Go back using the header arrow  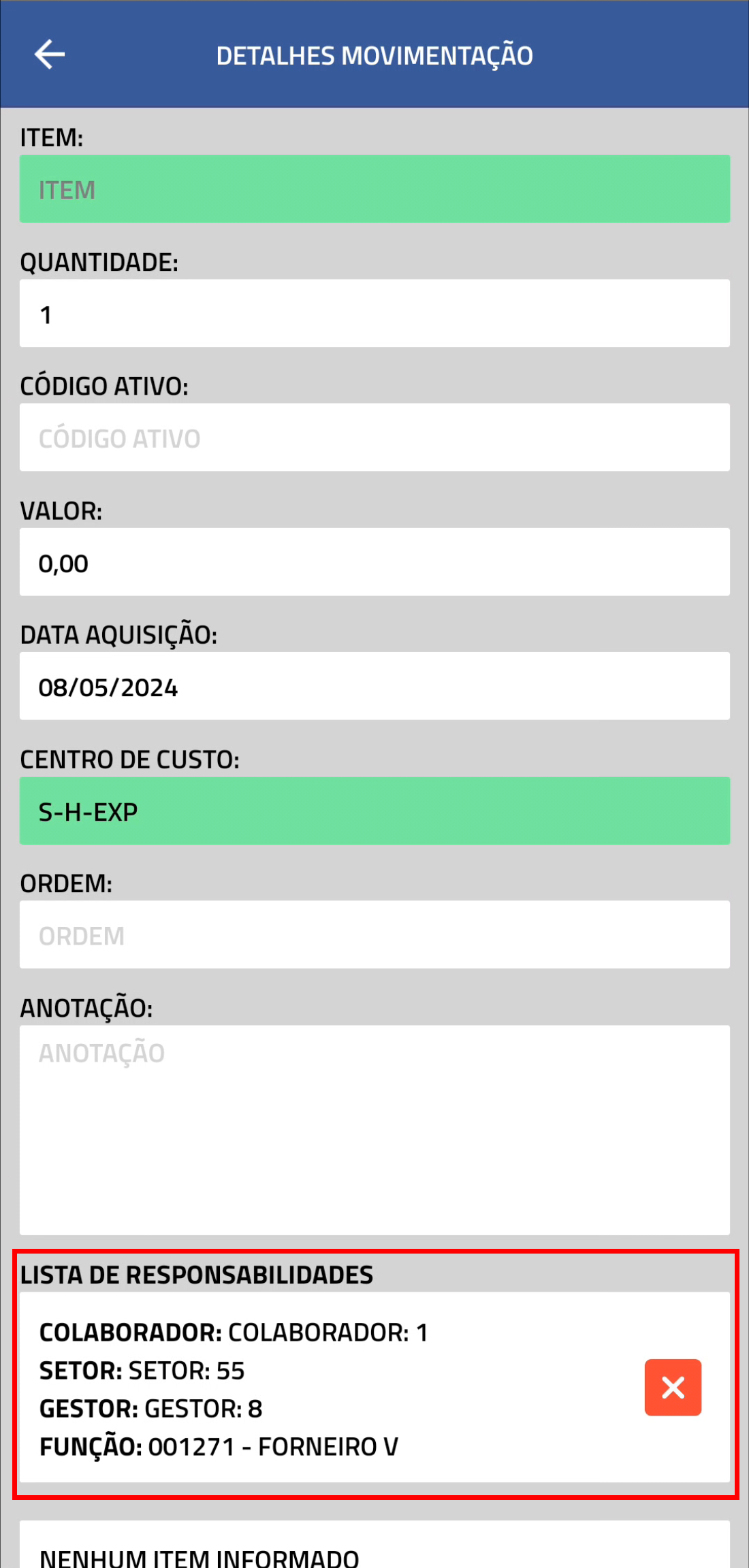click(x=50, y=54)
